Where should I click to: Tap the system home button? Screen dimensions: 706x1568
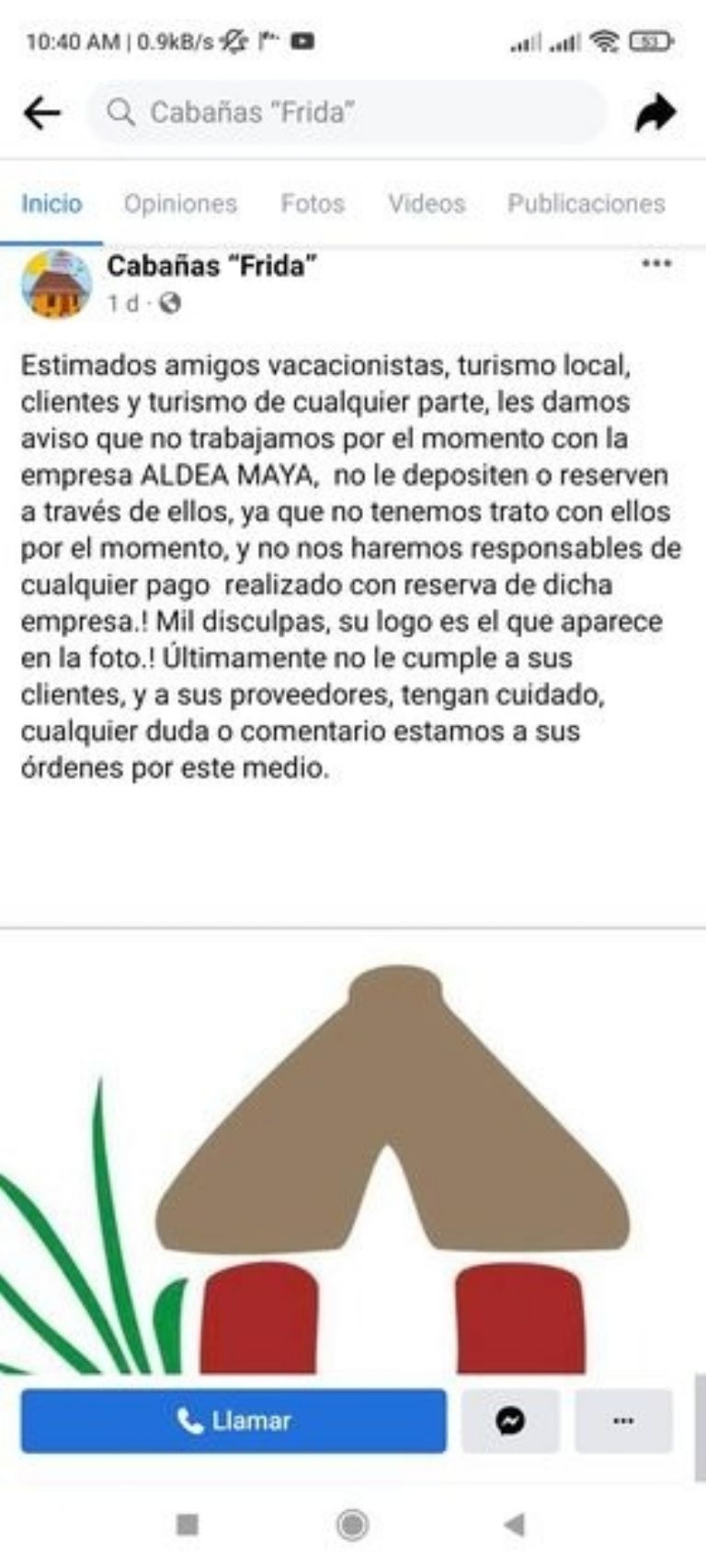point(352,1525)
